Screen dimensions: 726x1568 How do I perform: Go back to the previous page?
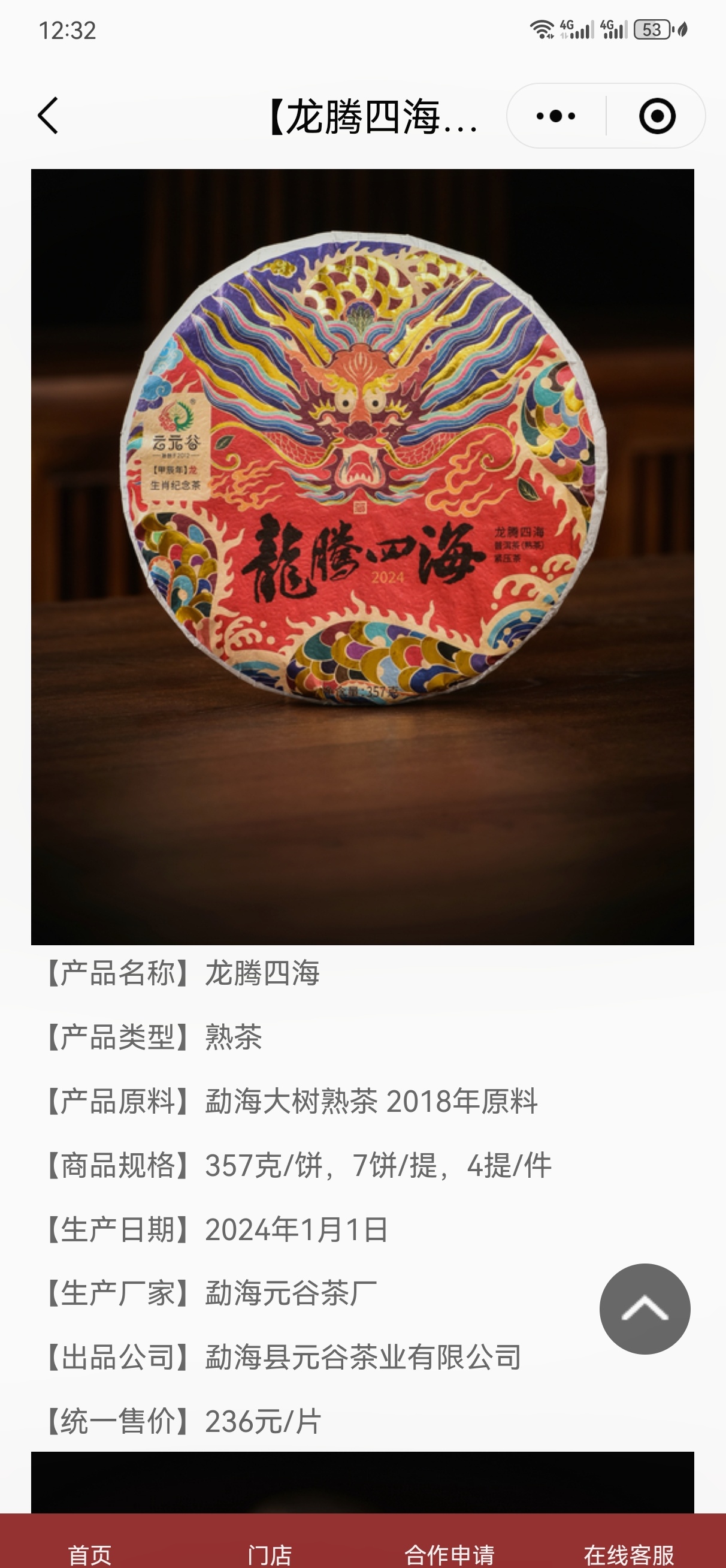pyautogui.click(x=49, y=116)
